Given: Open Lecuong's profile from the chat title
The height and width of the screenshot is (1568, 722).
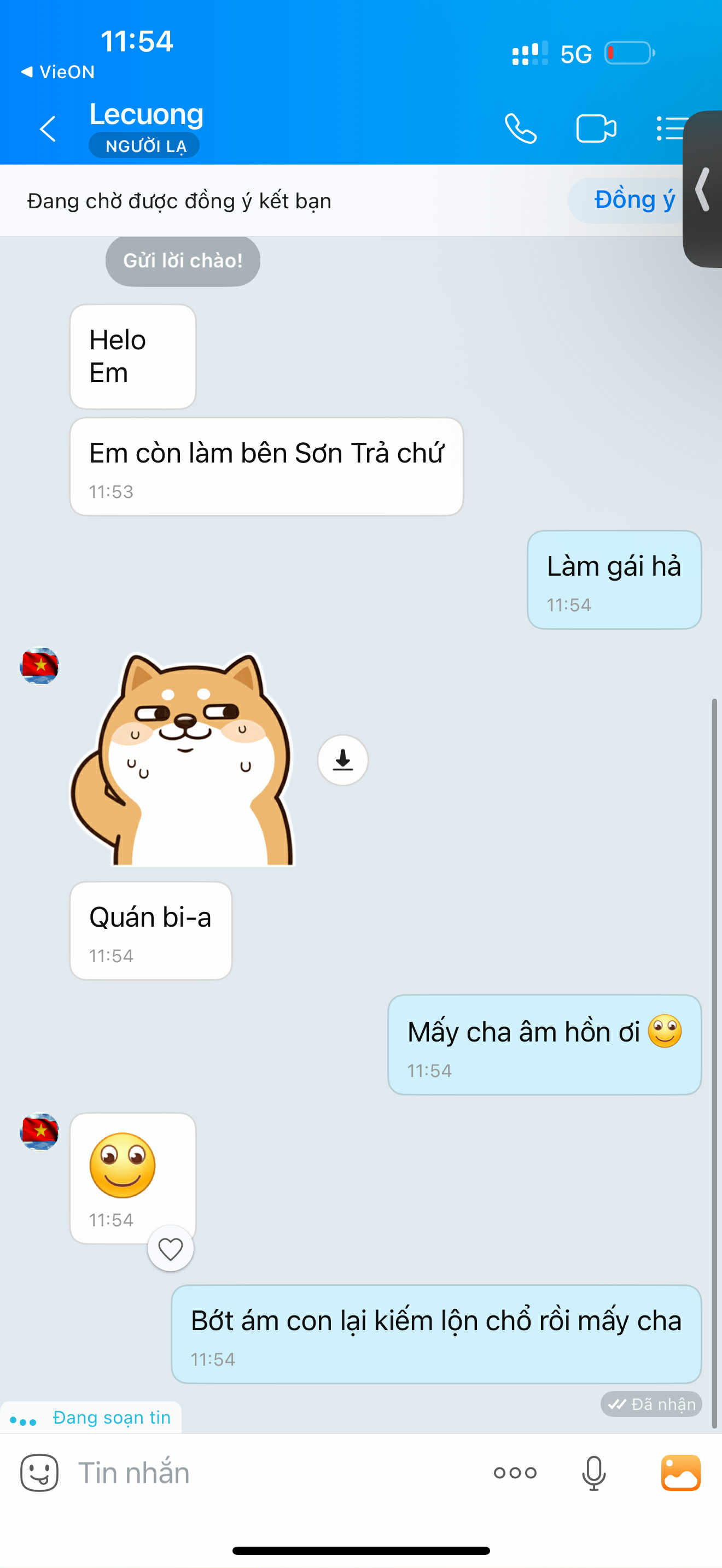Looking at the screenshot, I should pos(146,114).
